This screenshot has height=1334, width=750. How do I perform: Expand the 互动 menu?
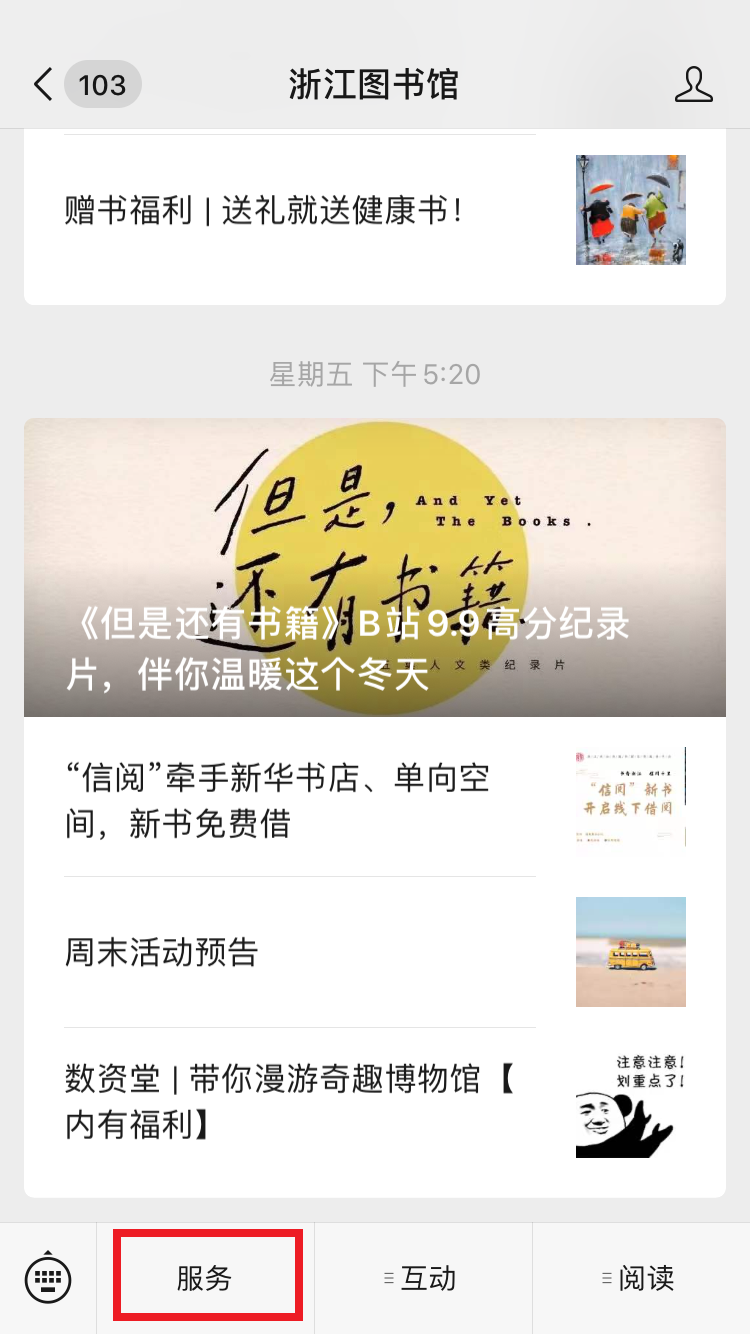tap(423, 1278)
